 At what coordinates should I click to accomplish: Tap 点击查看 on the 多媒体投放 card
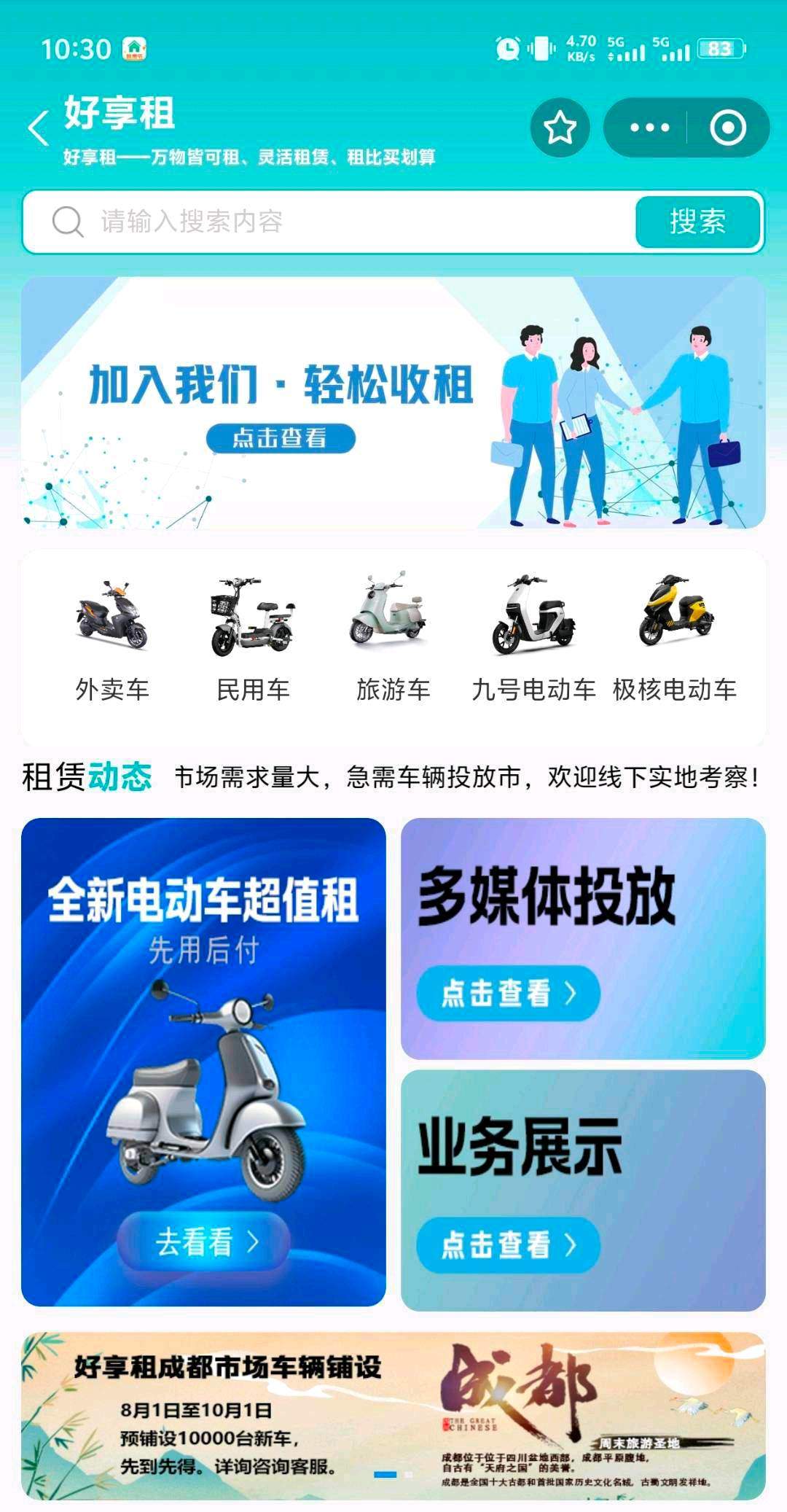click(x=508, y=993)
